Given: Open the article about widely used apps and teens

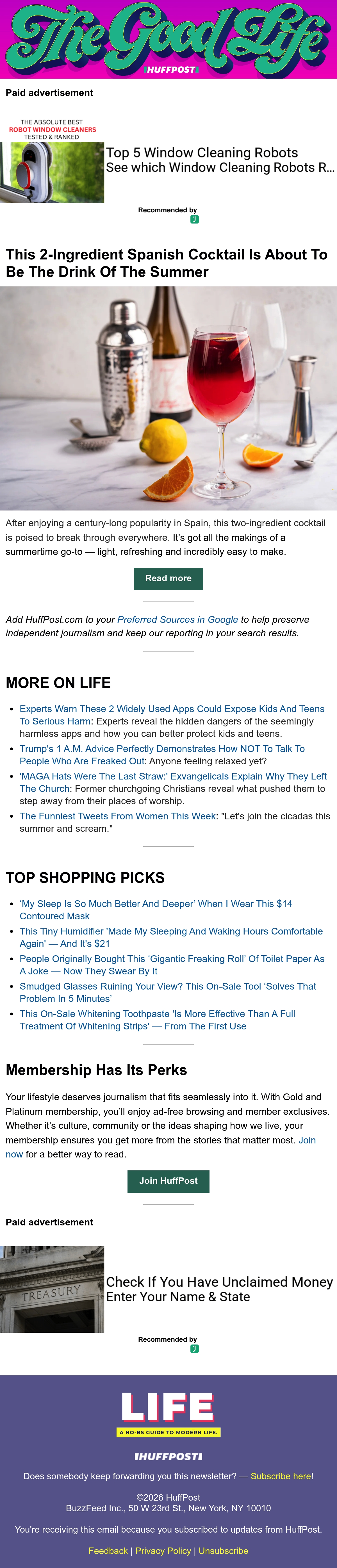Looking at the screenshot, I should pyautogui.click(x=172, y=715).
